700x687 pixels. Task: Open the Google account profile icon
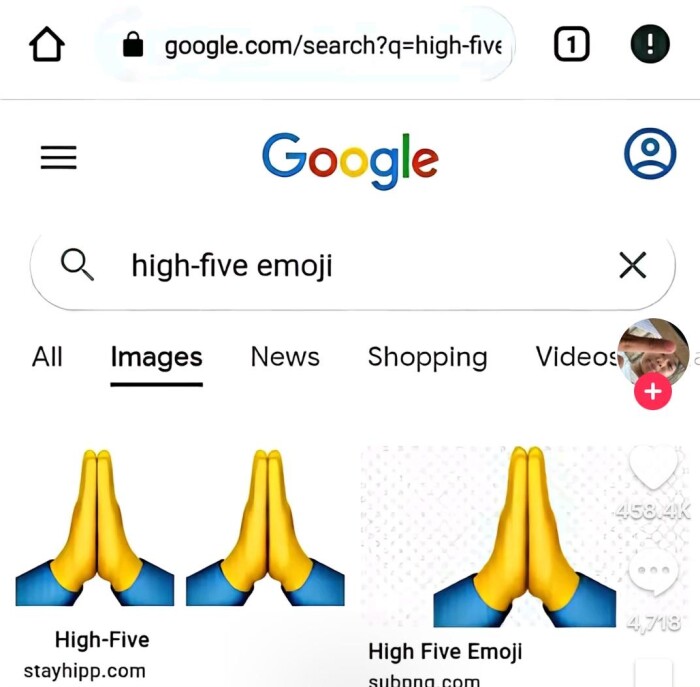coord(650,154)
